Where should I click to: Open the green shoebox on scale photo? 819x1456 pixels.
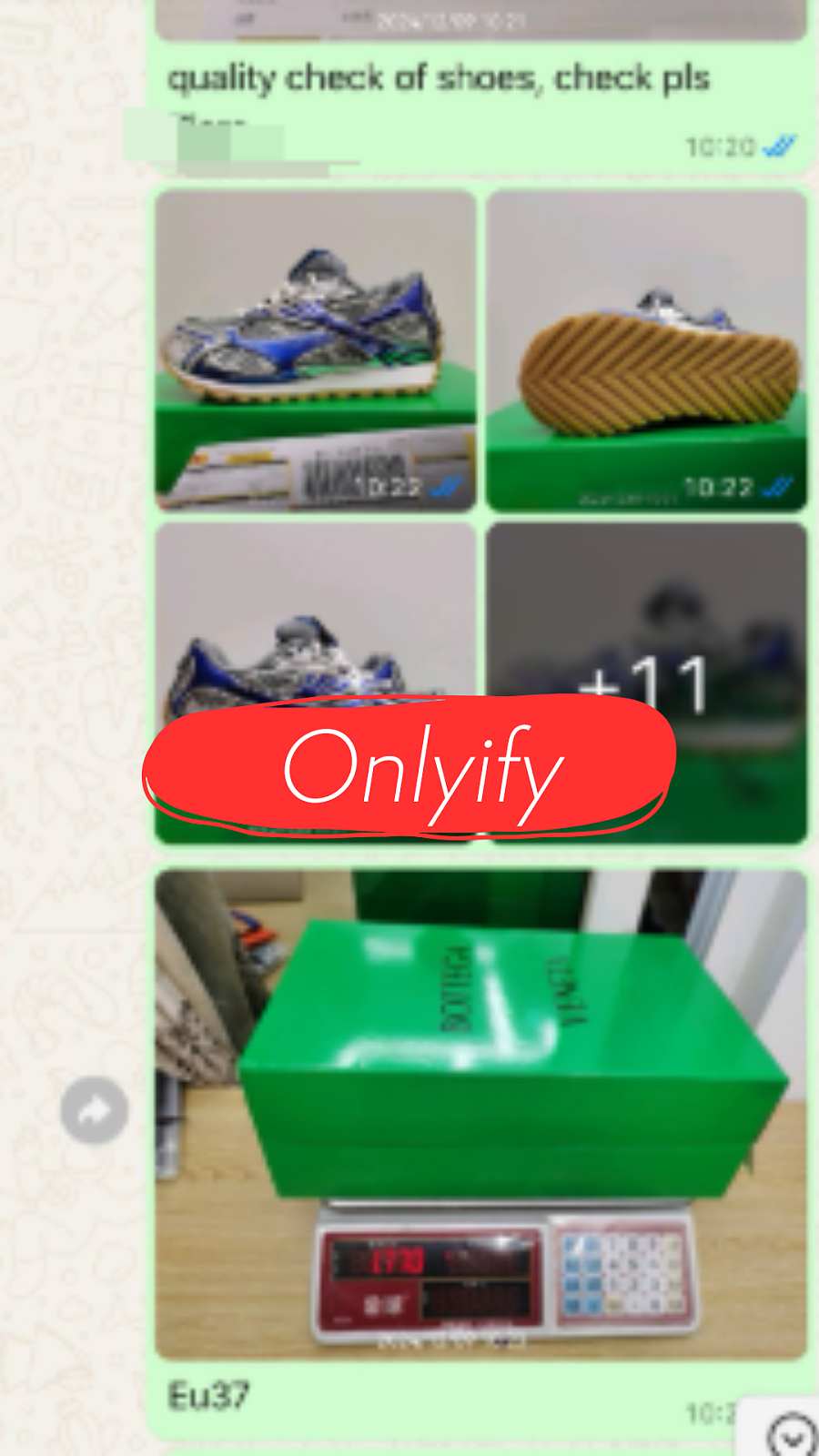pos(480,1115)
